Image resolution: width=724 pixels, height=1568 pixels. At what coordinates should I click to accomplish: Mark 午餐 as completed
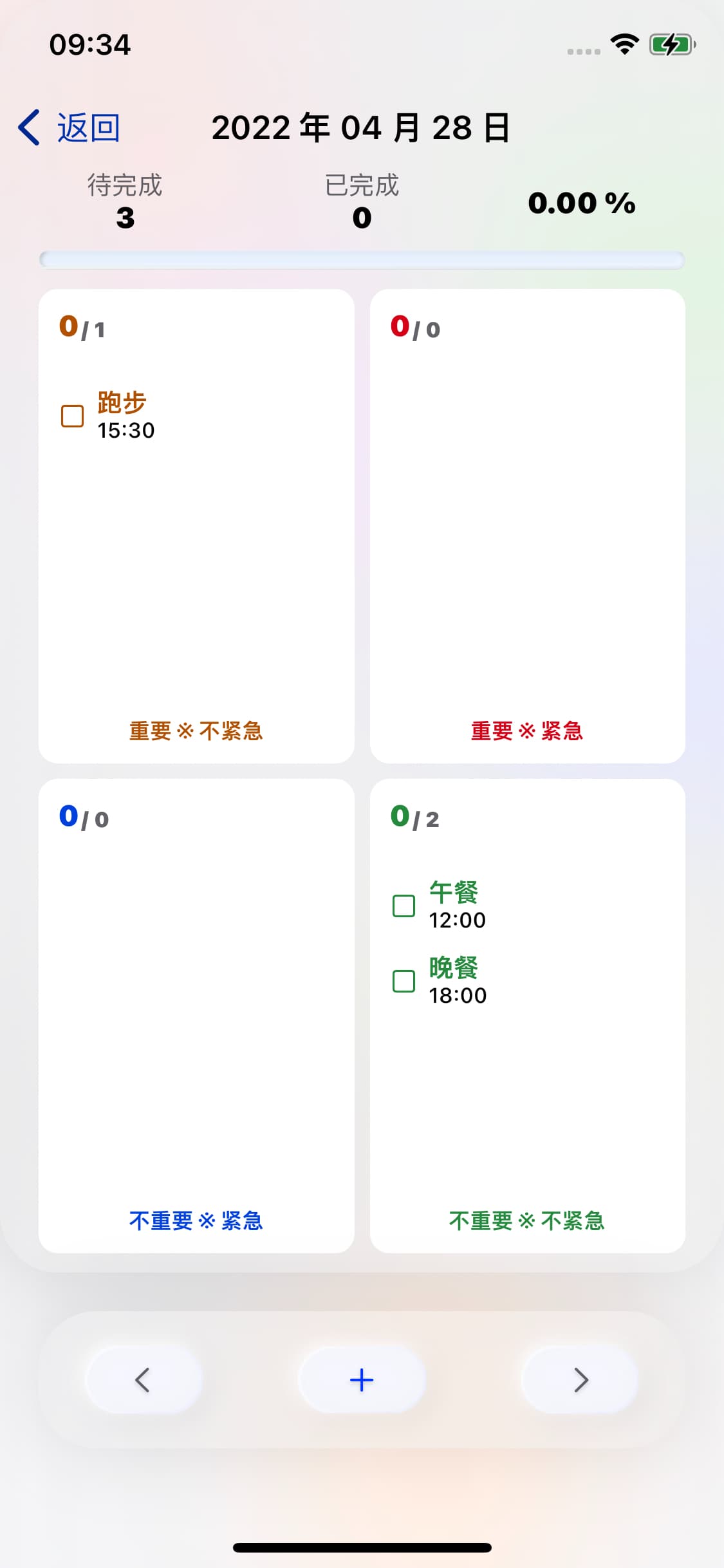point(404,906)
